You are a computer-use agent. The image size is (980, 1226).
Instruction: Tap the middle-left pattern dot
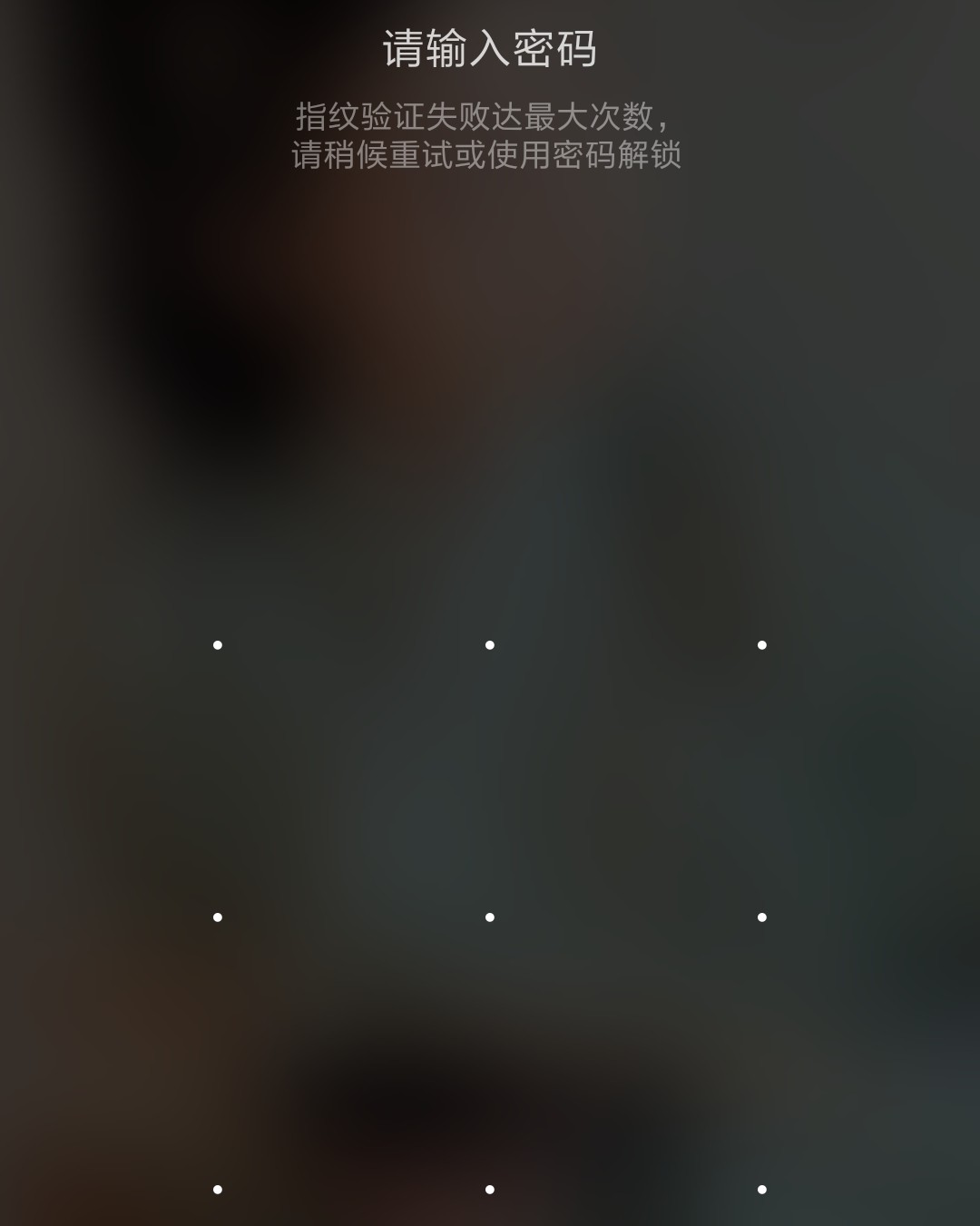pyautogui.click(x=218, y=917)
